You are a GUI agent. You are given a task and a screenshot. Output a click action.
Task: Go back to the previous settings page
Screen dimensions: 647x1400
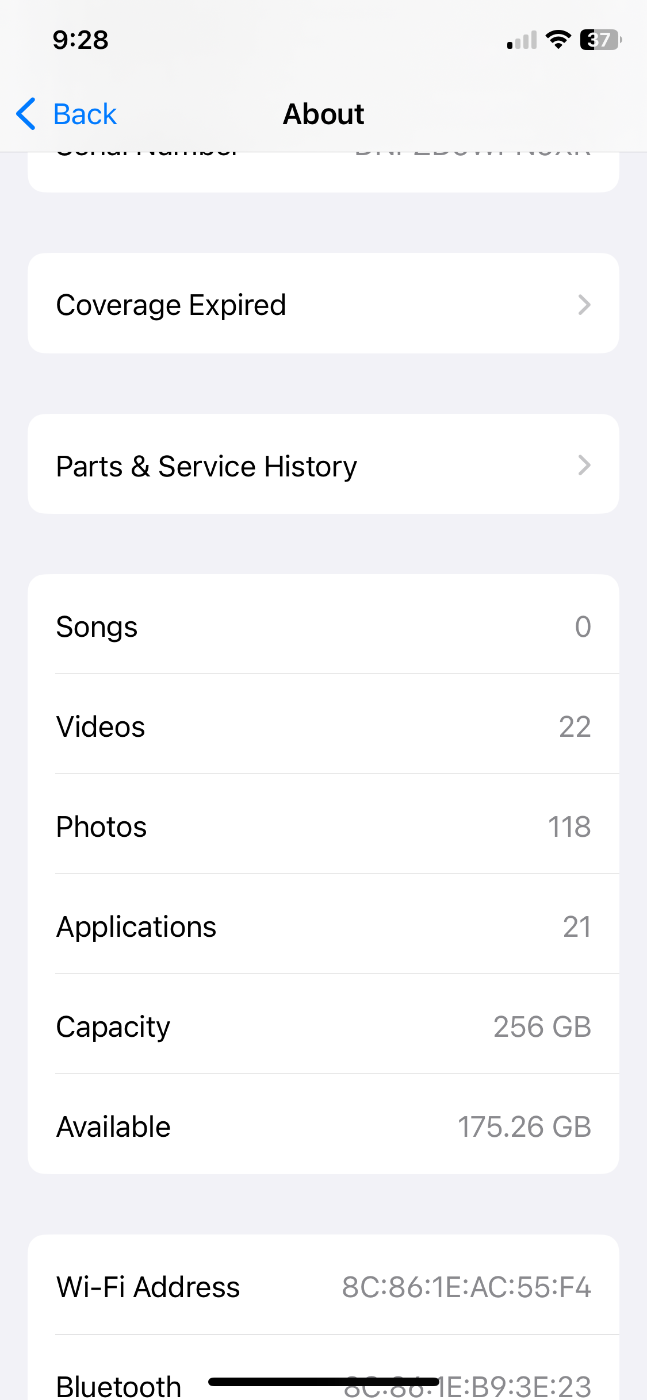(x=66, y=114)
